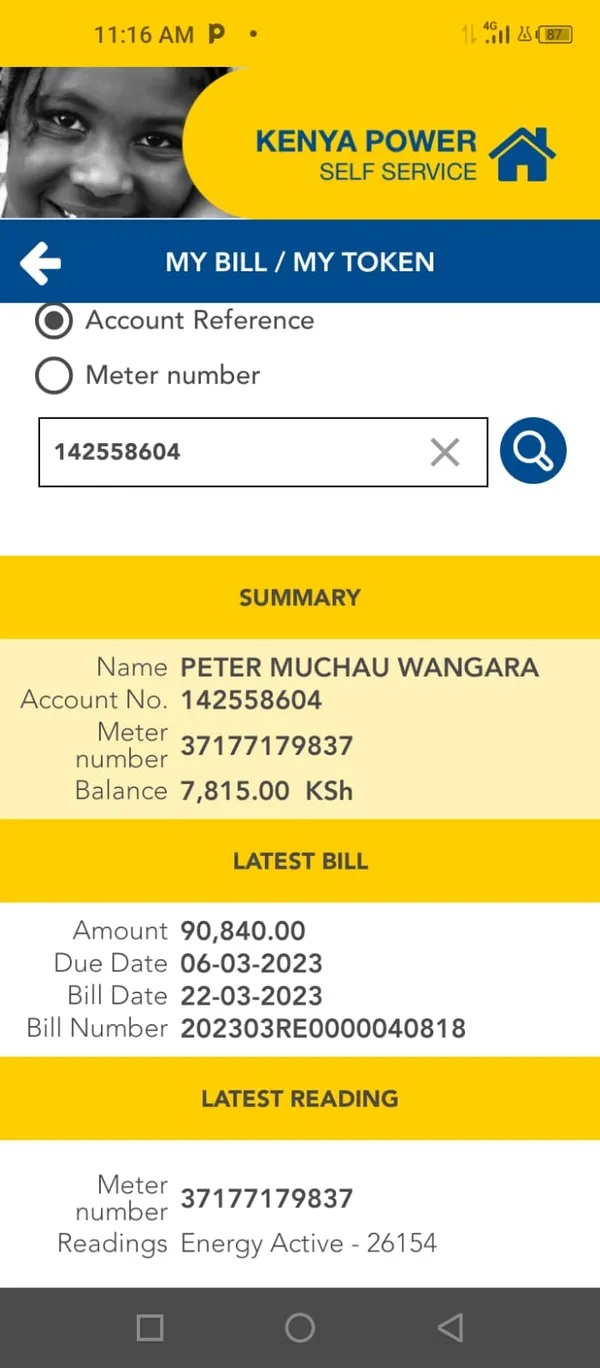Go back using the white arrow
The height and width of the screenshot is (1368, 600).
coord(41,263)
